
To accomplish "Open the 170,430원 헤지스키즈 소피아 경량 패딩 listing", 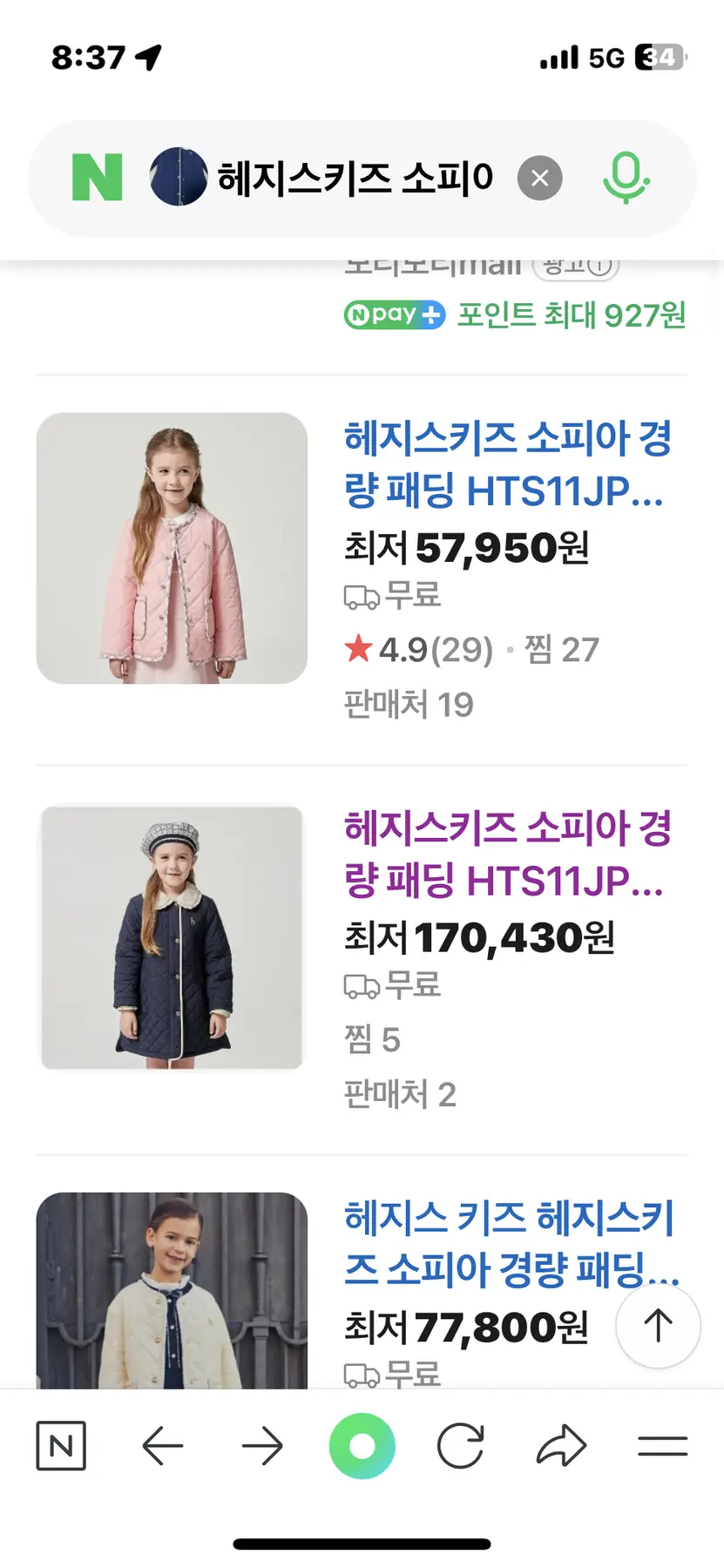I will pyautogui.click(x=507, y=855).
